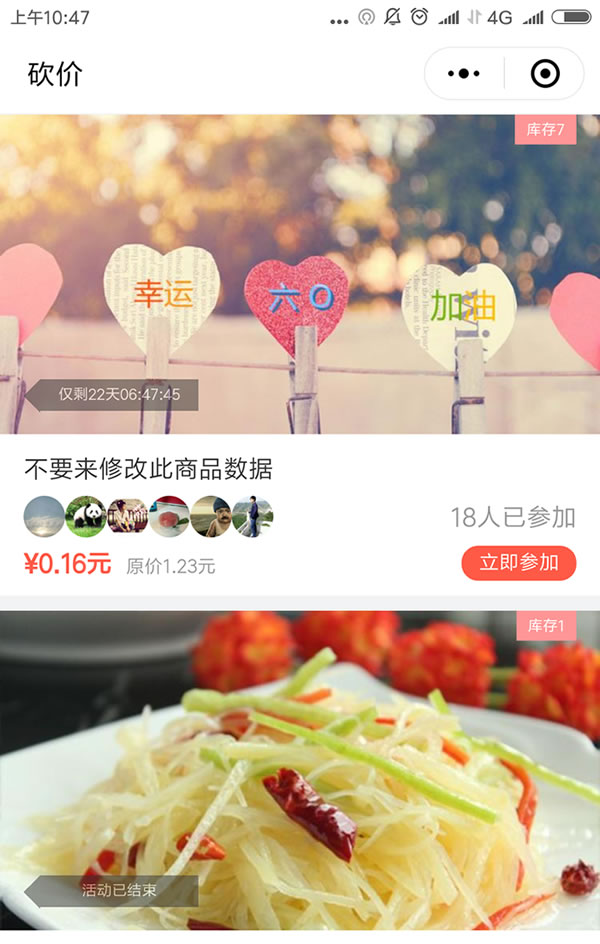Open the mini program more options menu
Viewport: 600px width, 944px height.
tap(464, 74)
